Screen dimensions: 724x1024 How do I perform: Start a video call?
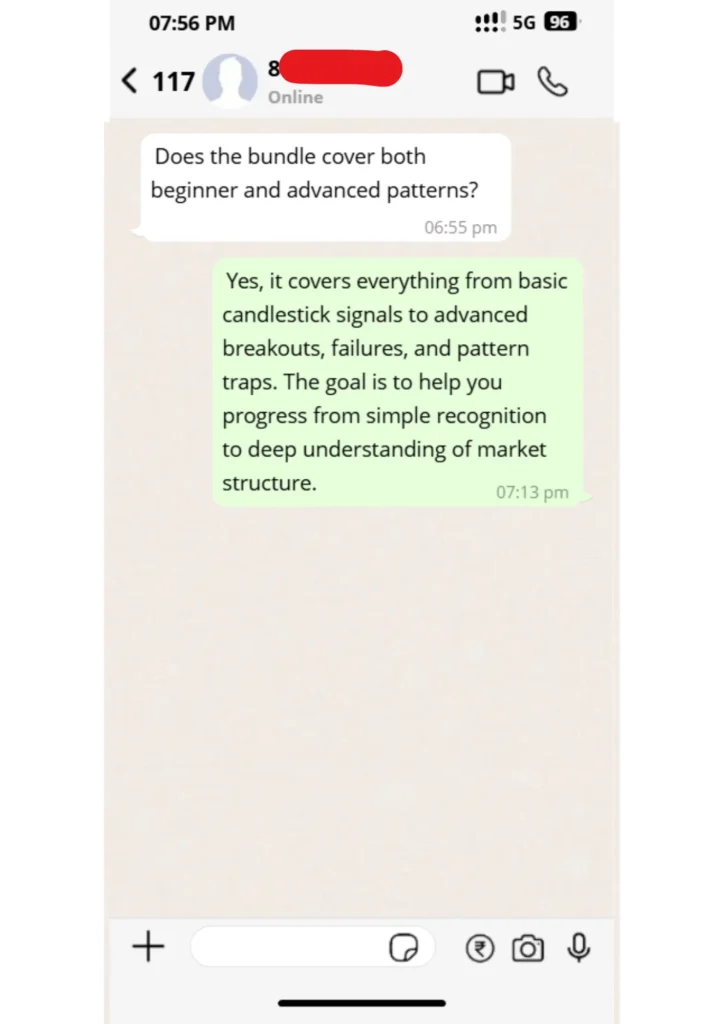496,82
